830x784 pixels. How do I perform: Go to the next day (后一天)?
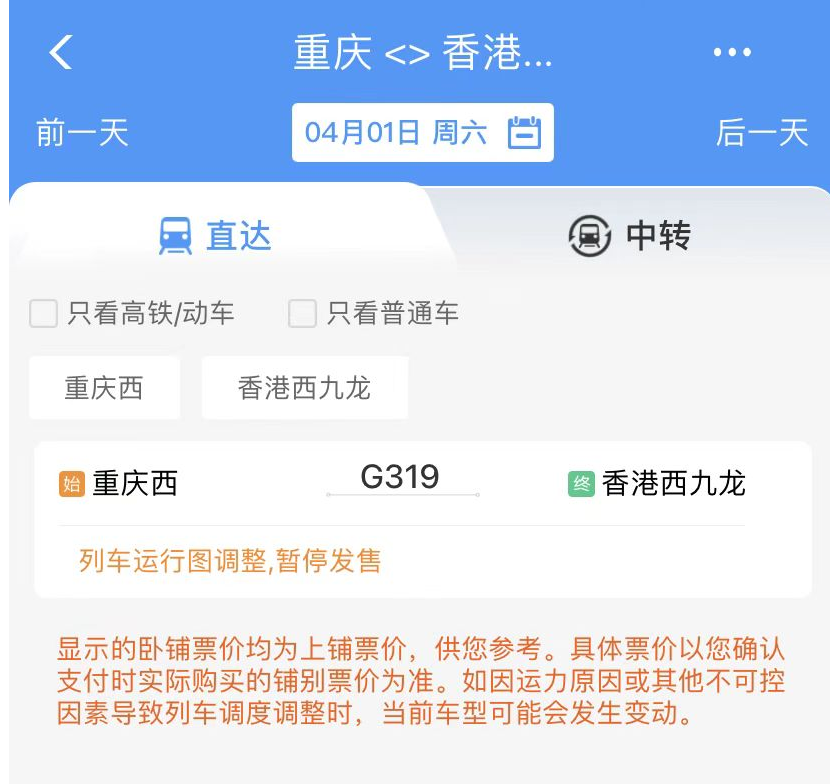[x=761, y=133]
